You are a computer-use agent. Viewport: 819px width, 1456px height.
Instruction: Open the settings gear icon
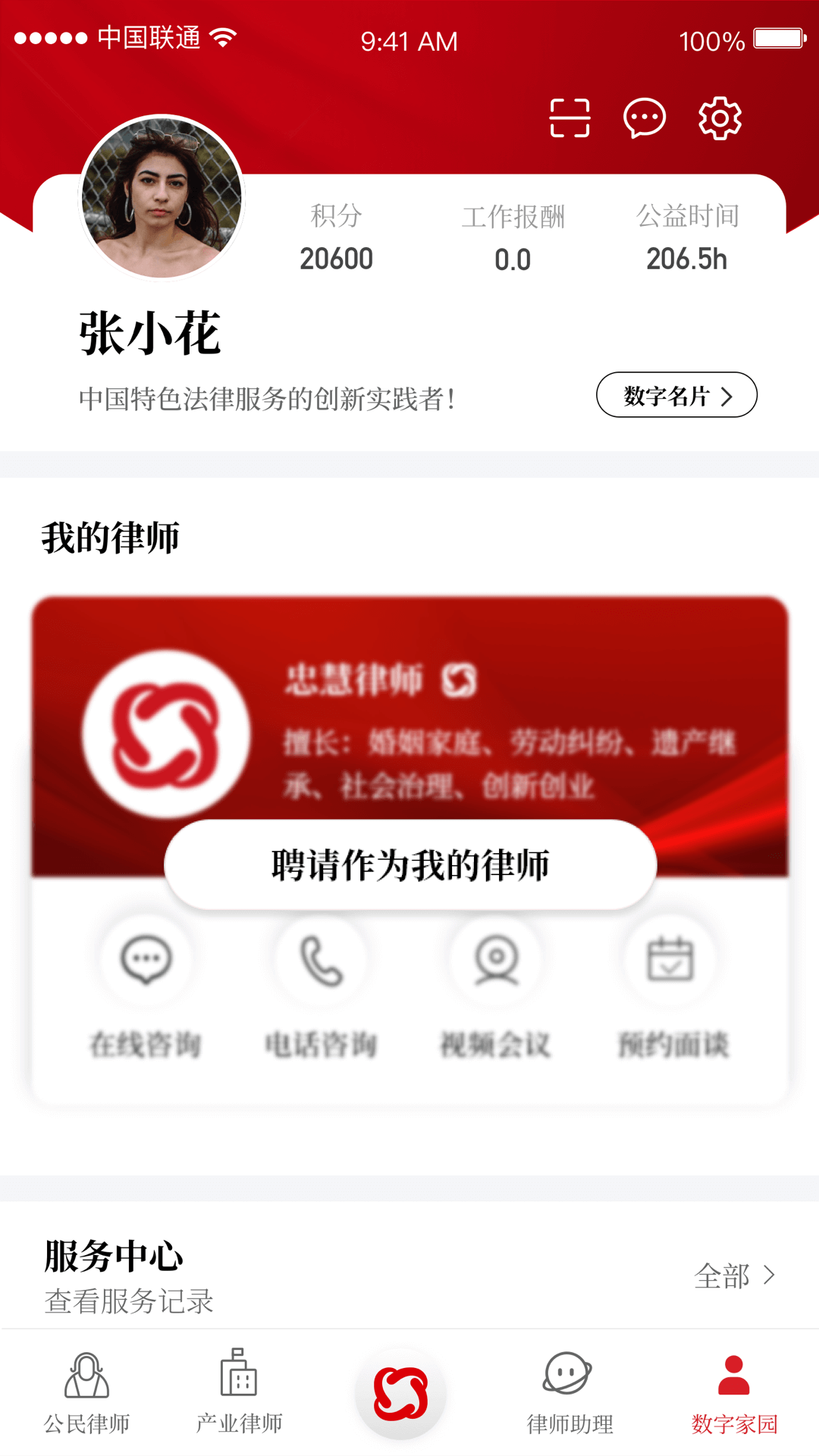720,118
